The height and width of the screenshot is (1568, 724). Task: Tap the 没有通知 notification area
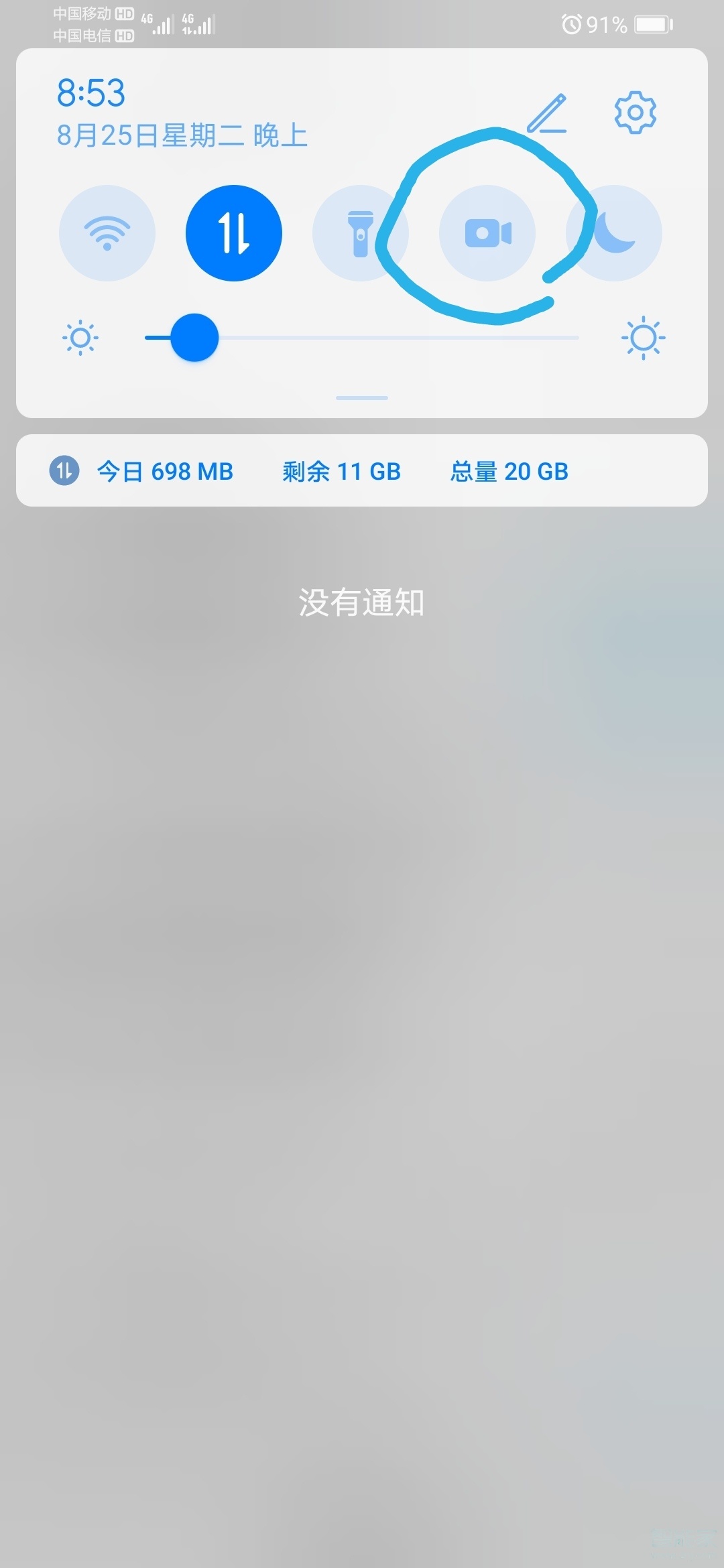(x=362, y=602)
